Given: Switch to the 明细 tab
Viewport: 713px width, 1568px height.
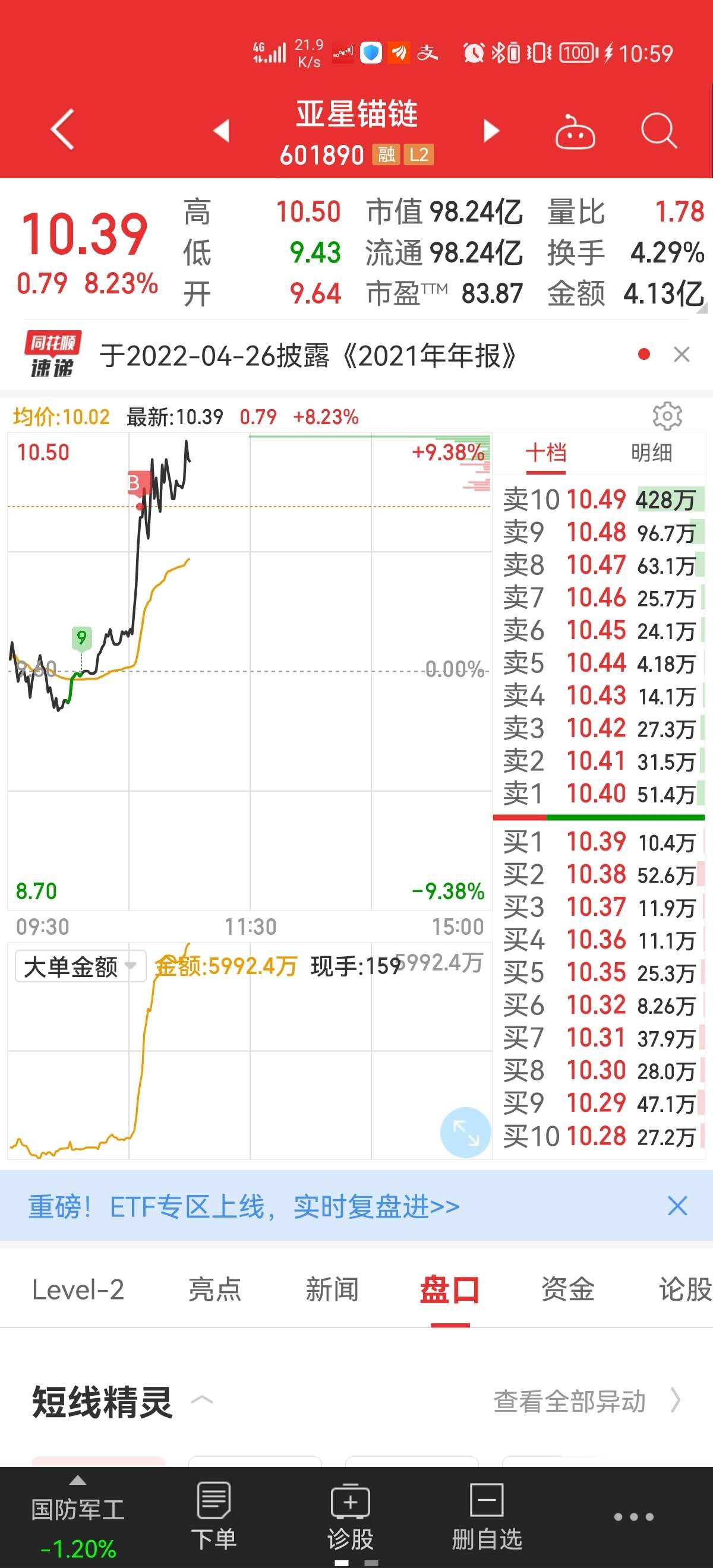Looking at the screenshot, I should pyautogui.click(x=651, y=453).
